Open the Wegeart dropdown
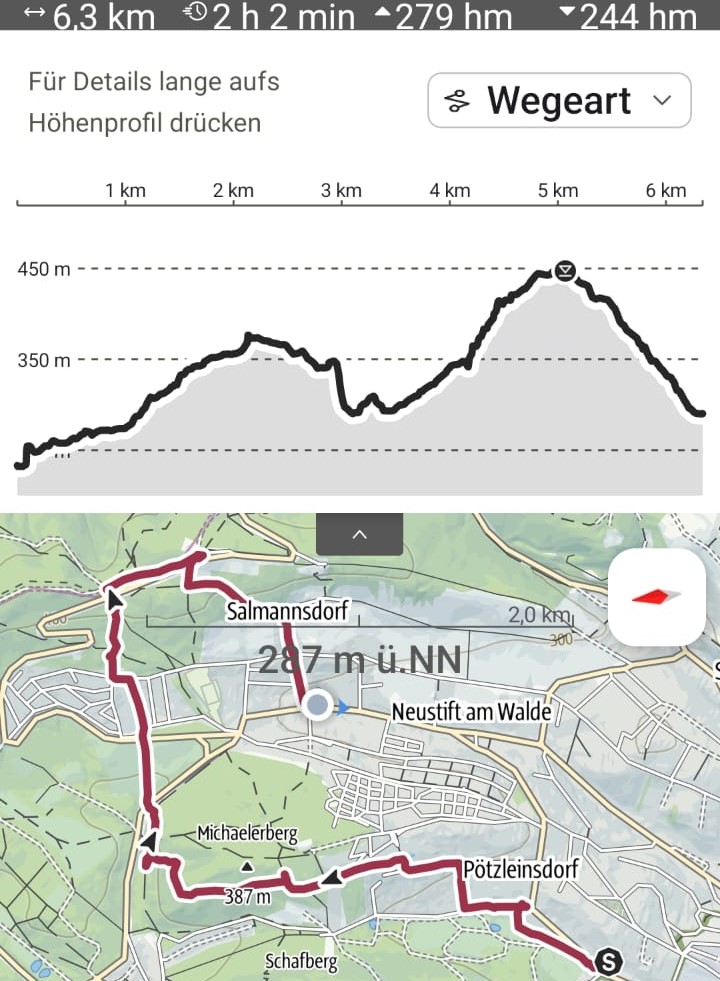 click(559, 101)
